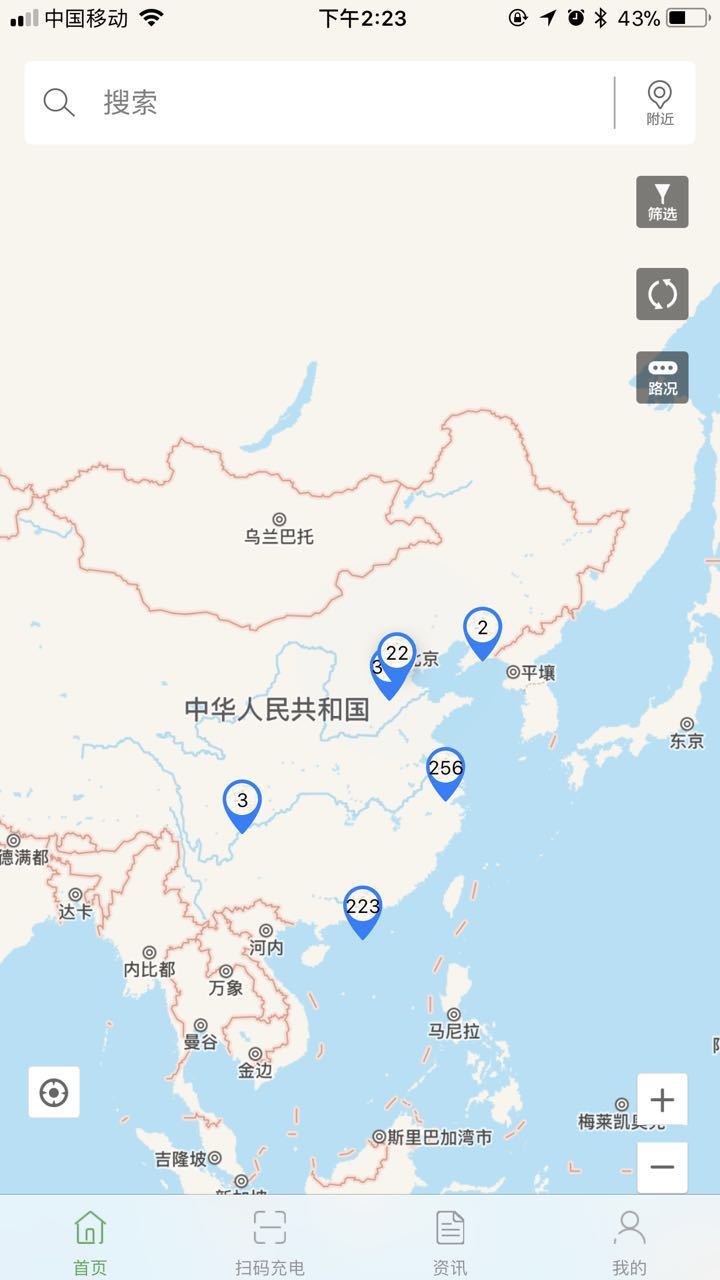Open the 223 station cluster near Guangzhou

point(363,907)
